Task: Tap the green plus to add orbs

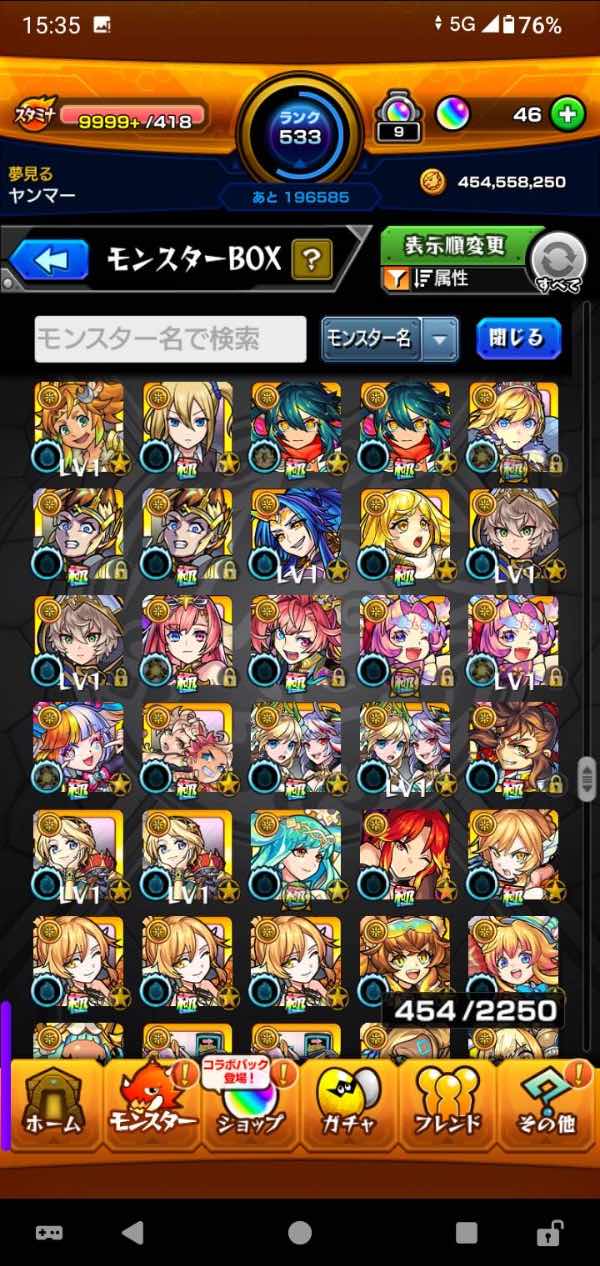Action: coord(567,115)
